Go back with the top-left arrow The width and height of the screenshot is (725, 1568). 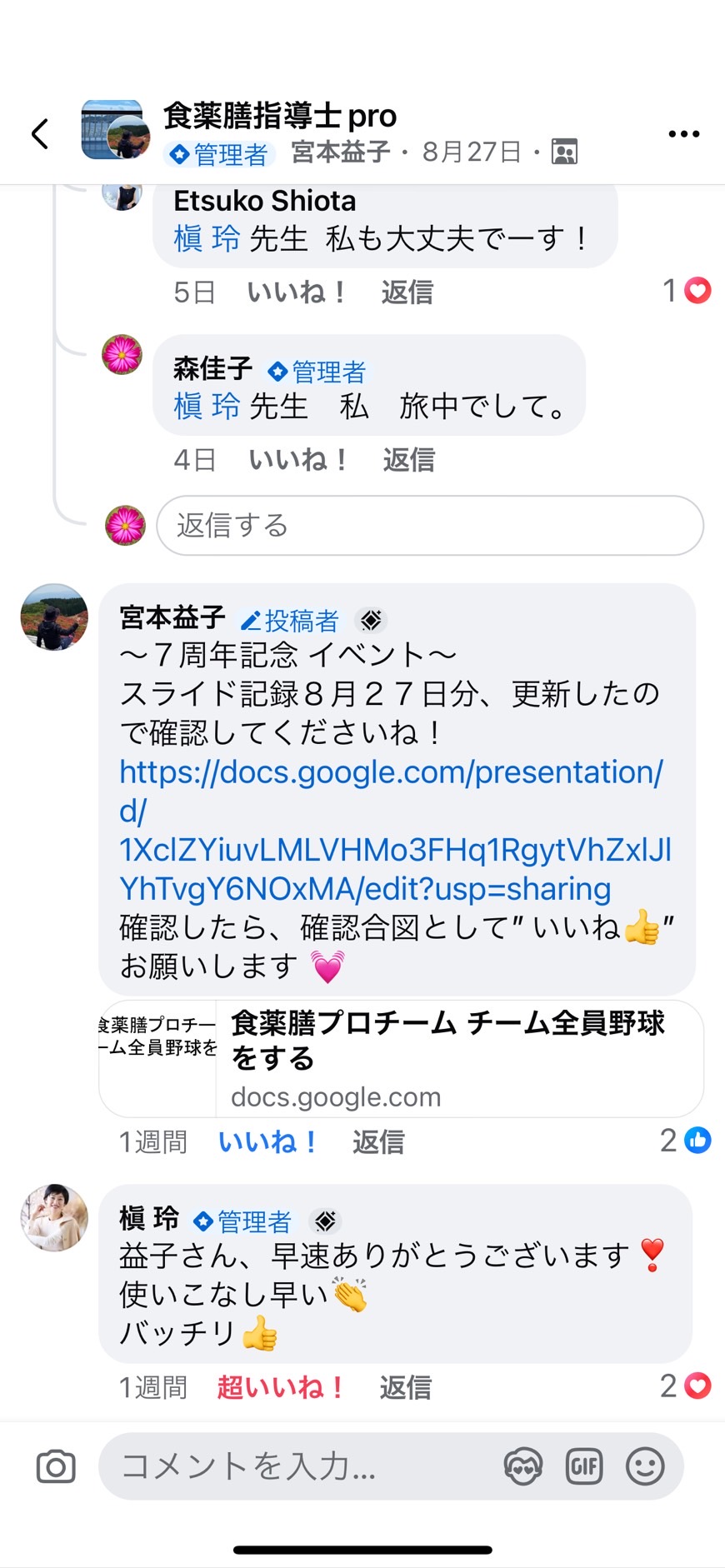click(x=39, y=133)
